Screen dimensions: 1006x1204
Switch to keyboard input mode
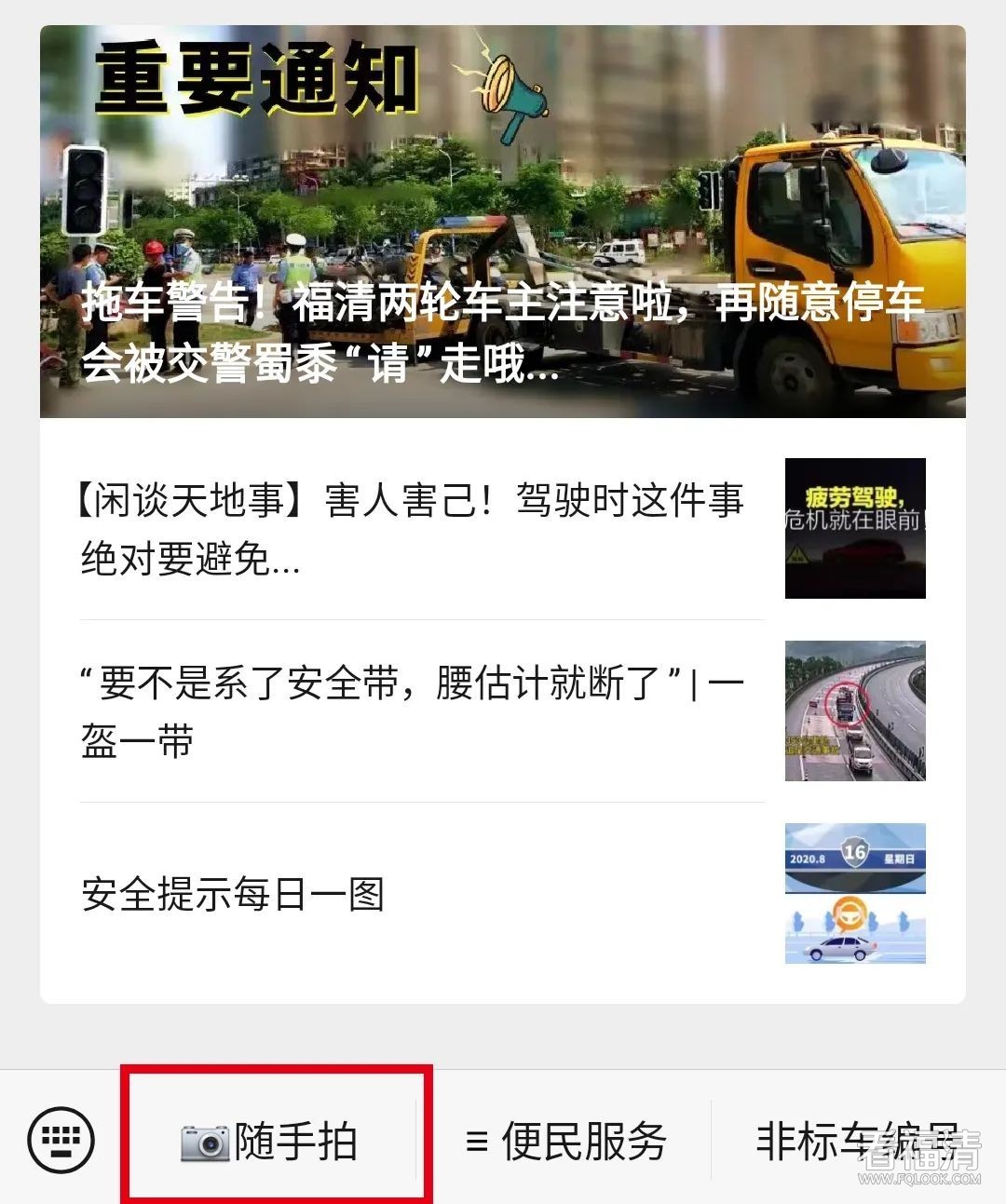(61, 1140)
